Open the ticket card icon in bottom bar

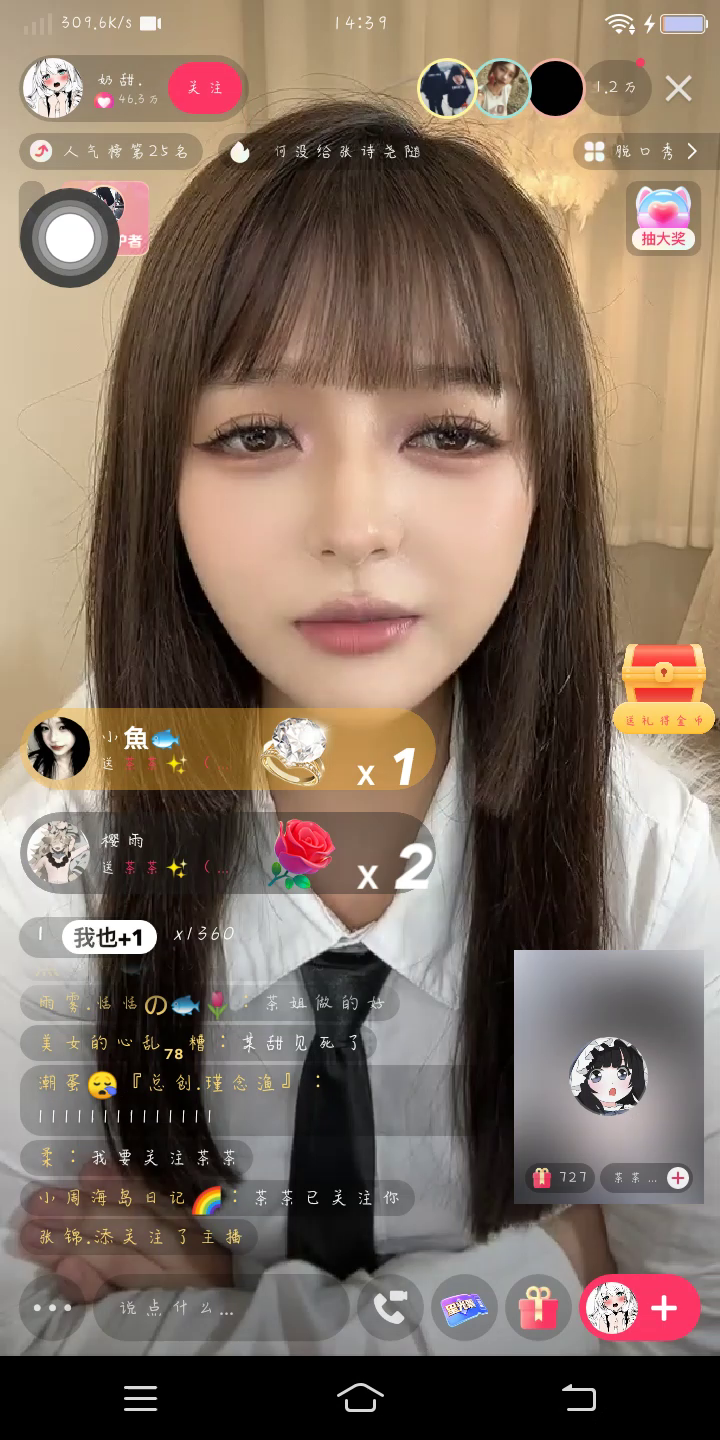click(x=464, y=1307)
